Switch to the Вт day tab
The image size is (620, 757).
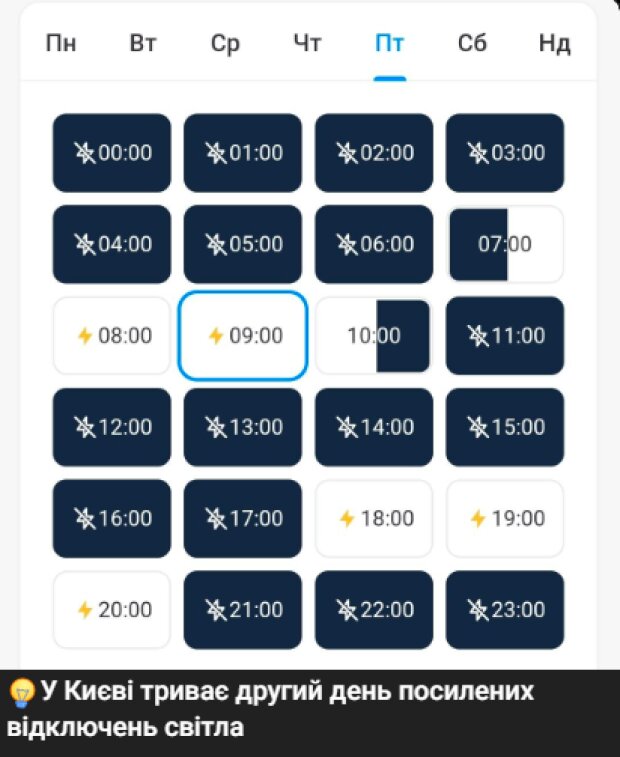(143, 44)
